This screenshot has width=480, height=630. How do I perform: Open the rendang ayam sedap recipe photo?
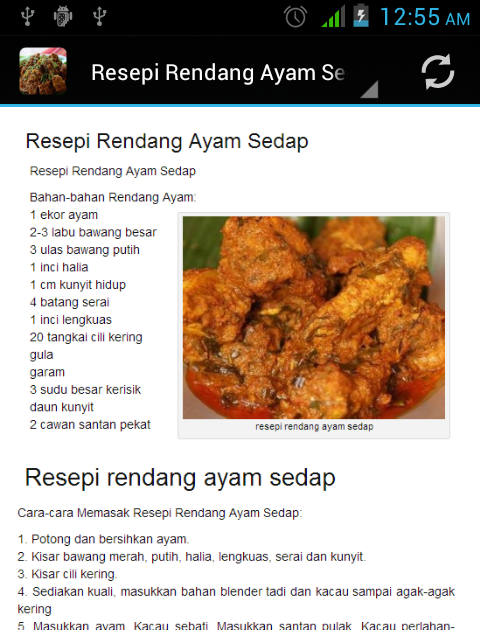314,317
